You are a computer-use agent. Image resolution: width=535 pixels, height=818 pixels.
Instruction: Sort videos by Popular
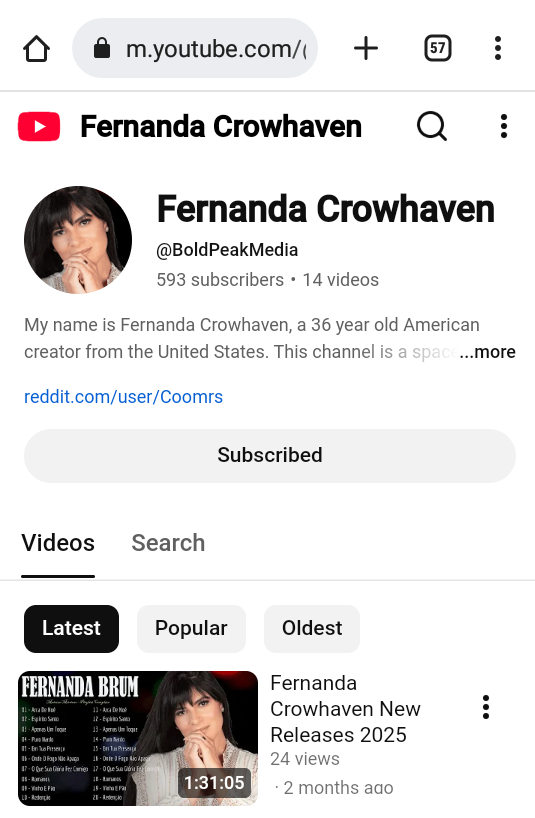[191, 629]
